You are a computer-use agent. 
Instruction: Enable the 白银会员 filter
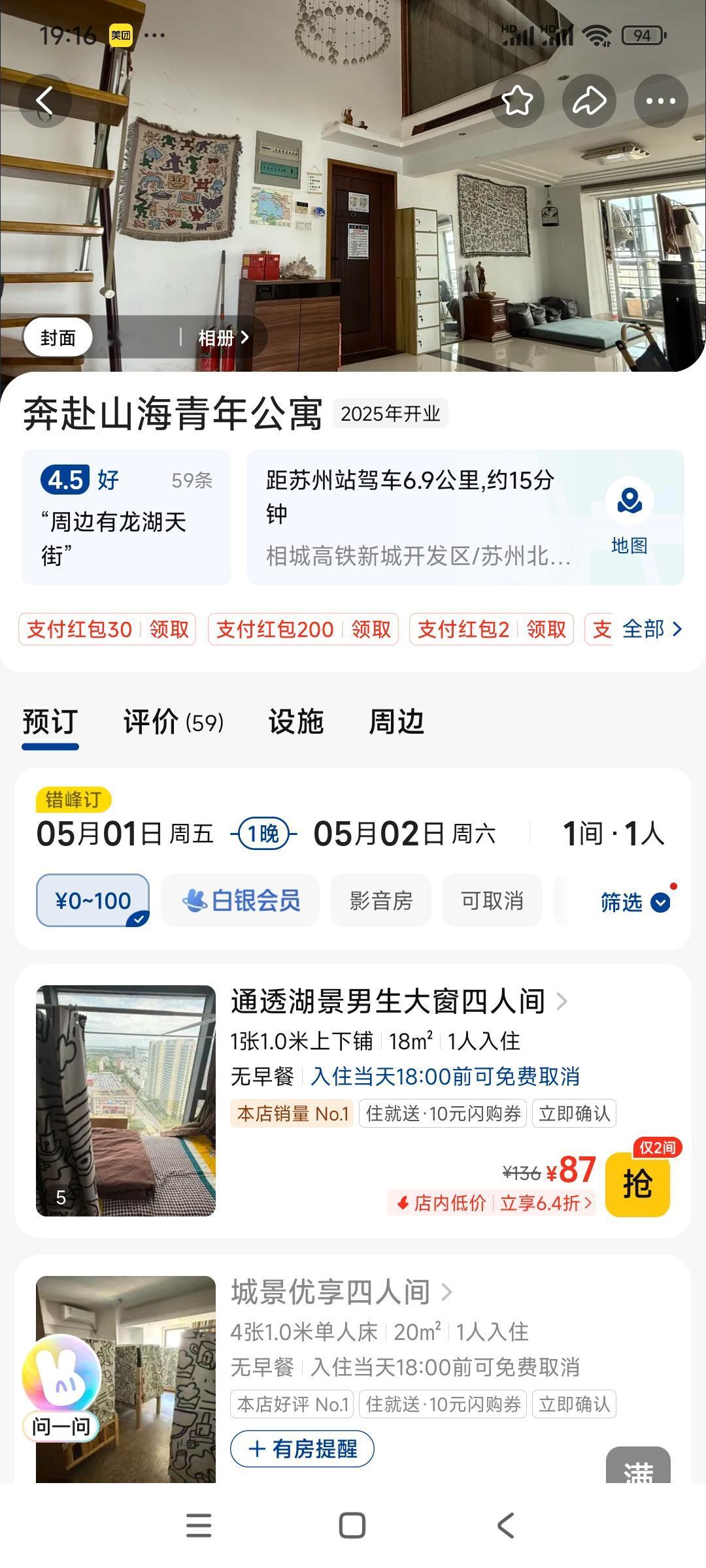pos(239,900)
